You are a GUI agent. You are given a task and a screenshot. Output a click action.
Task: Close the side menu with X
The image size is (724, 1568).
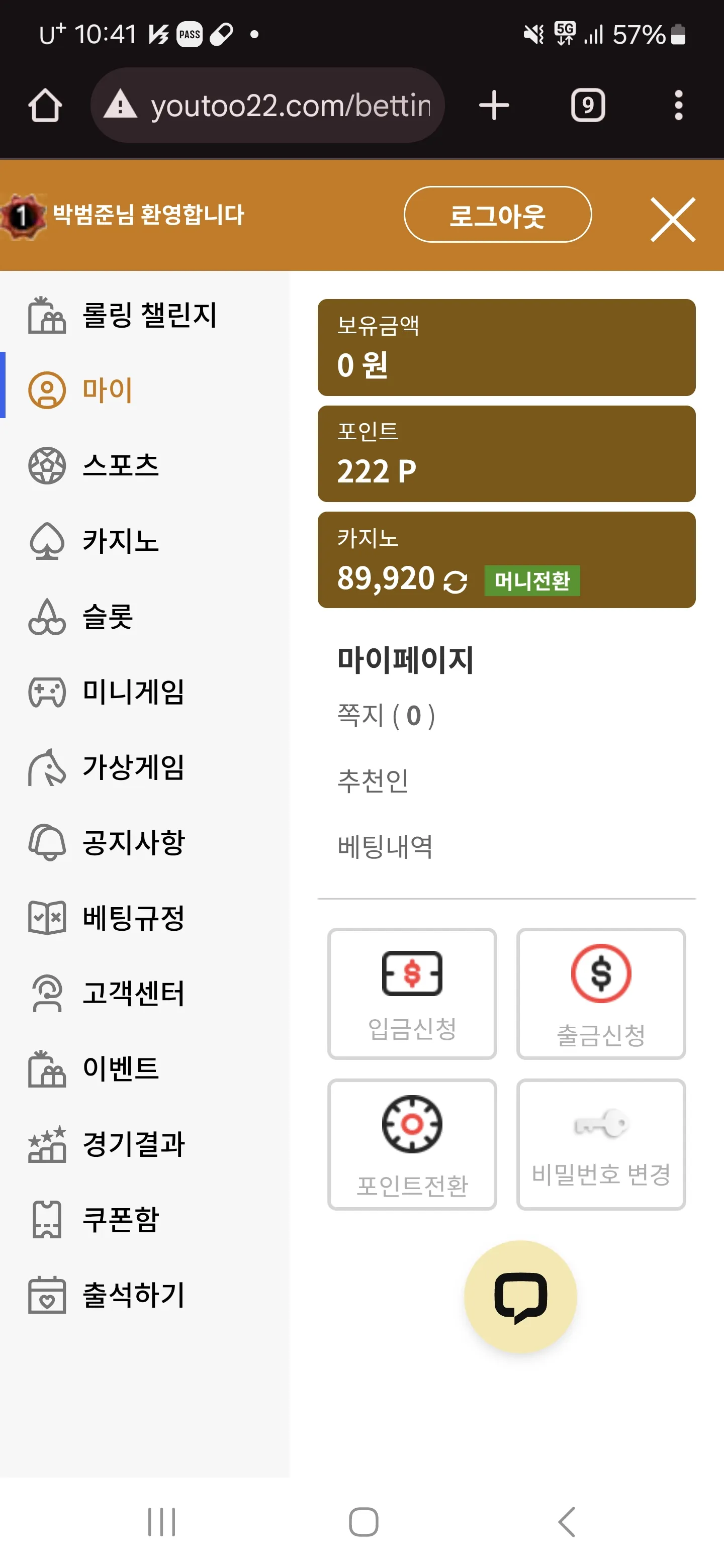(x=672, y=219)
